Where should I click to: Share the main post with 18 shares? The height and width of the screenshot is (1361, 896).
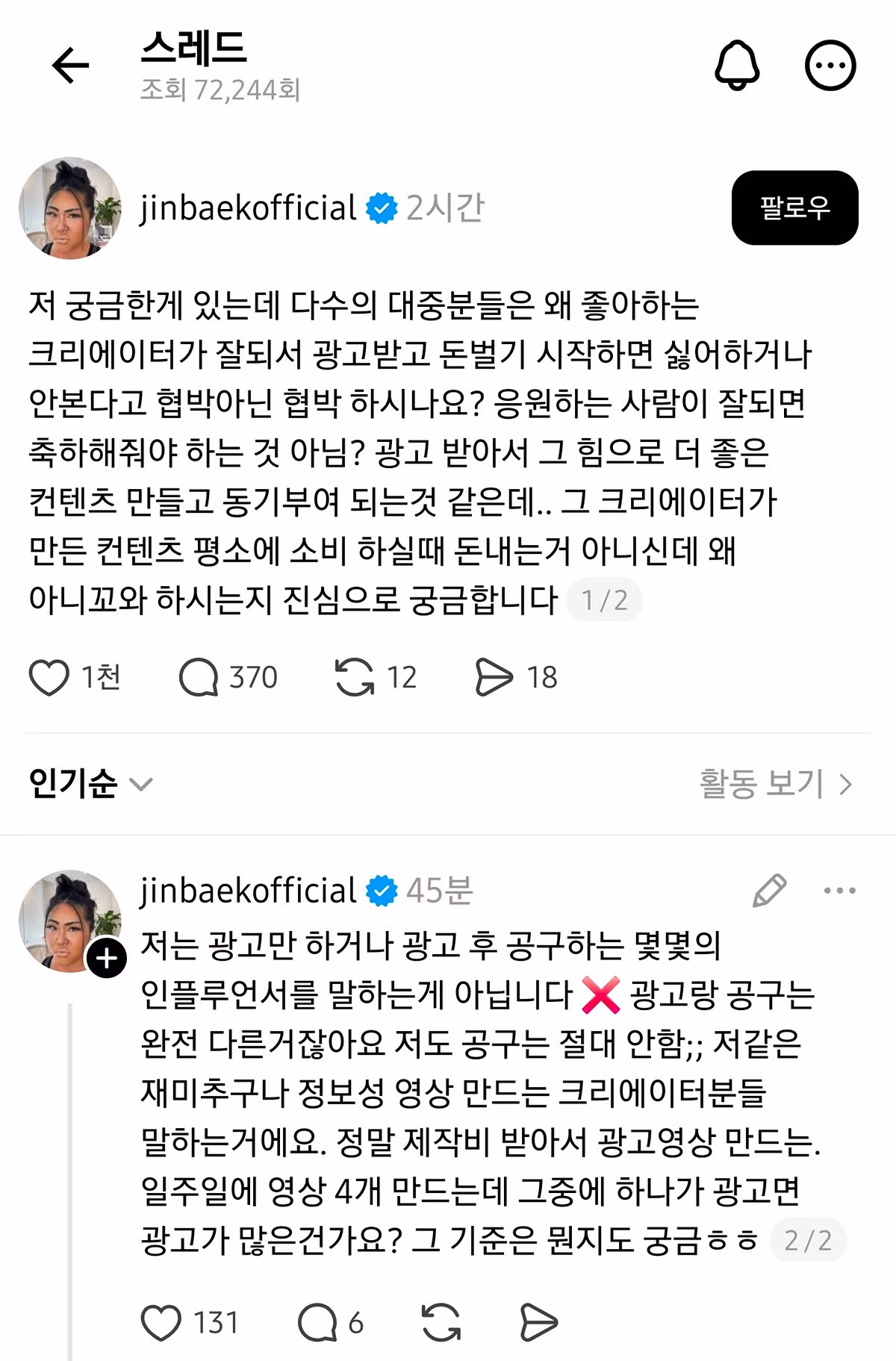coord(494,678)
